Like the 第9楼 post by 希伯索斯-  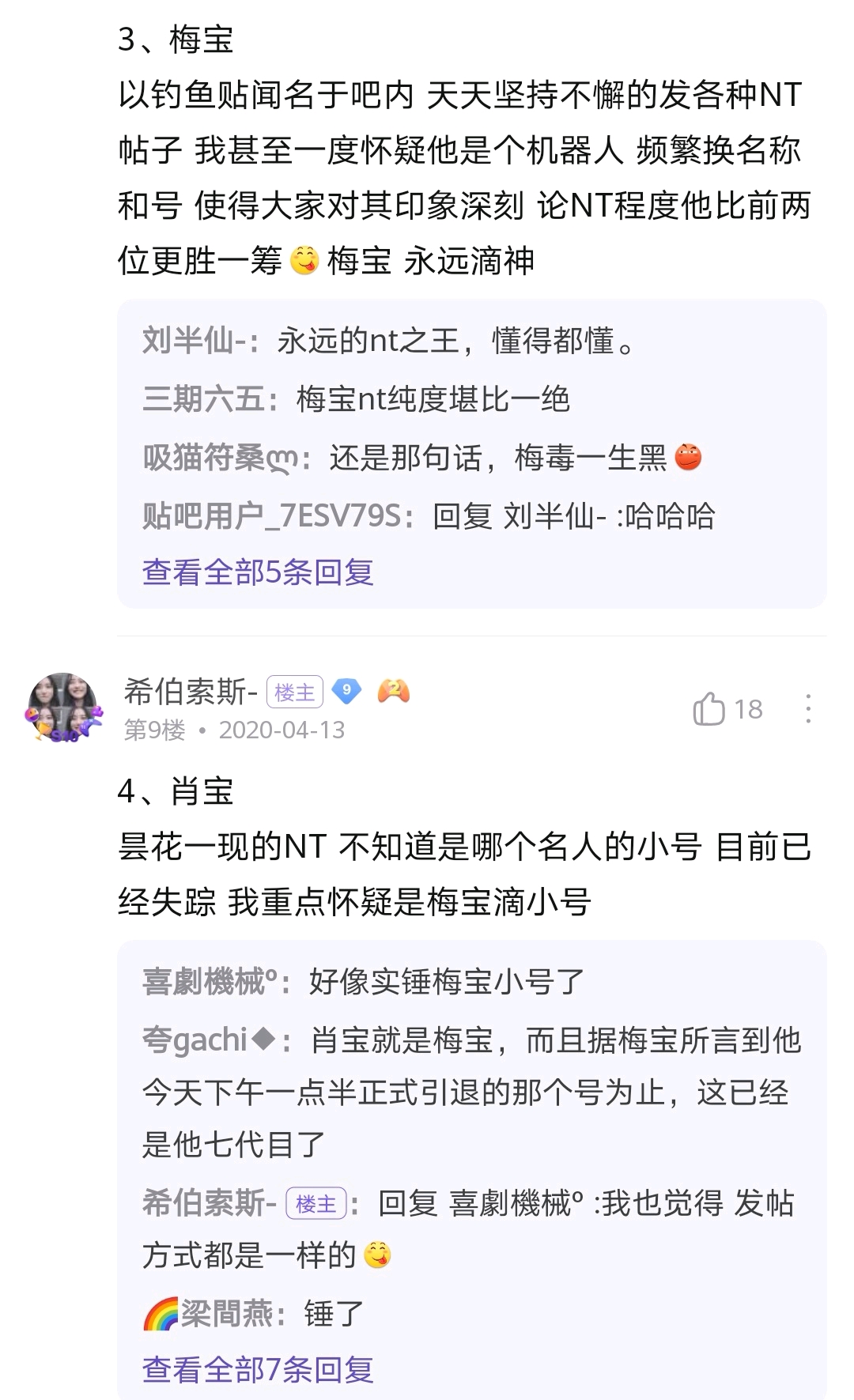click(x=709, y=709)
